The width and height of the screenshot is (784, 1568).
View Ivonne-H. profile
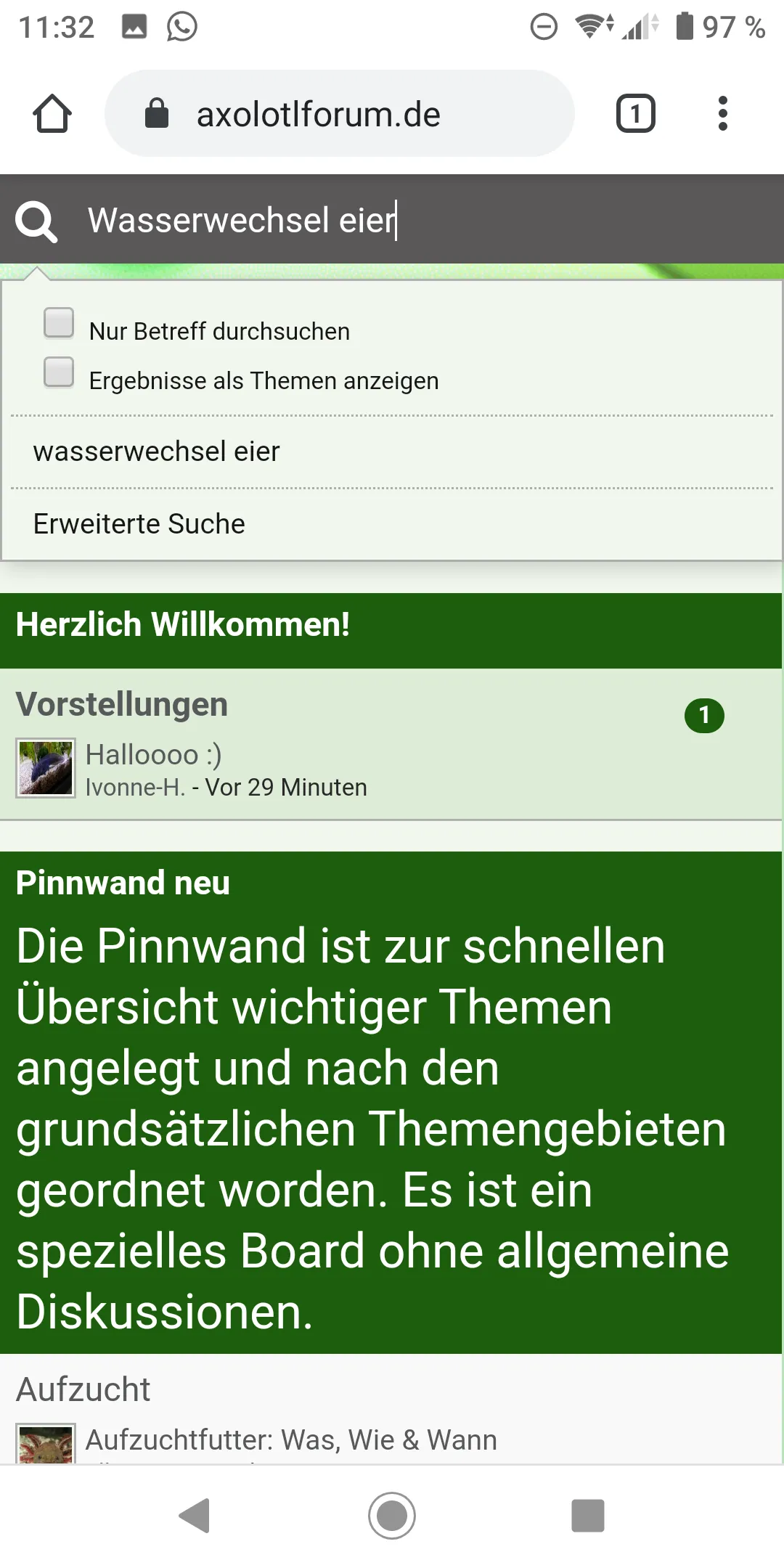(x=135, y=788)
